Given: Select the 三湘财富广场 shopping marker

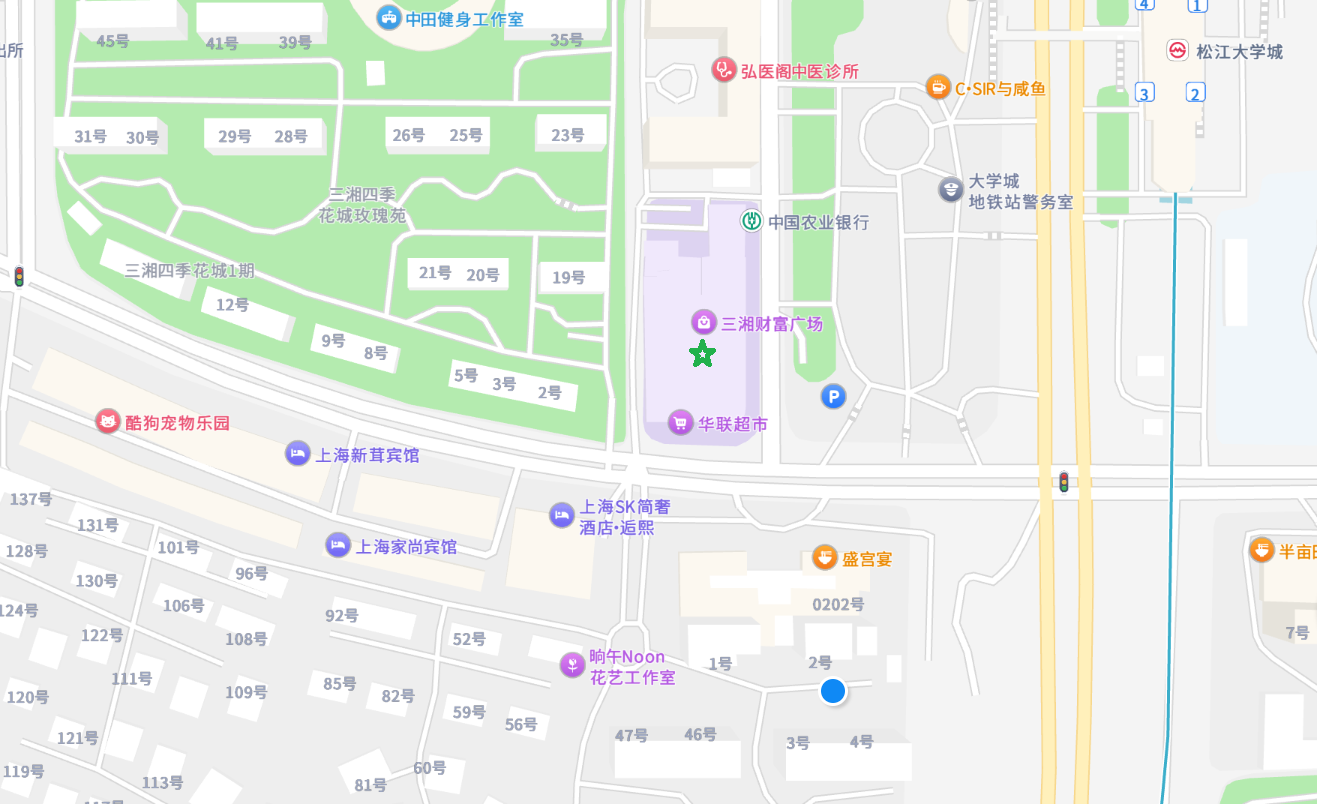Looking at the screenshot, I should pyautogui.click(x=704, y=322).
